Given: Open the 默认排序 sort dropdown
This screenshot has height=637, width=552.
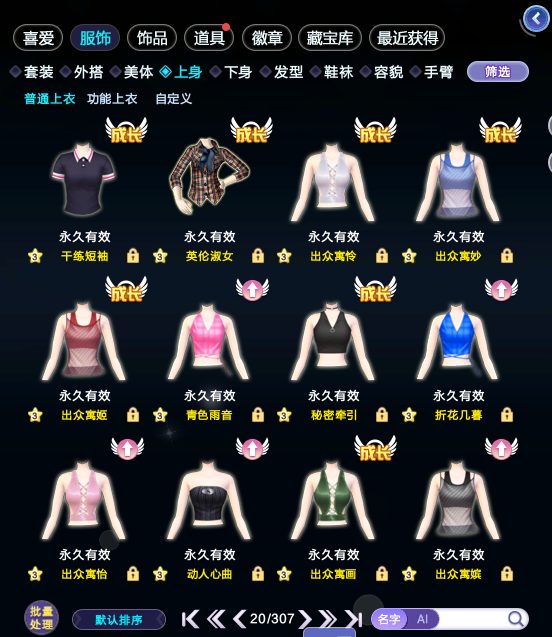Looking at the screenshot, I should (x=119, y=620).
